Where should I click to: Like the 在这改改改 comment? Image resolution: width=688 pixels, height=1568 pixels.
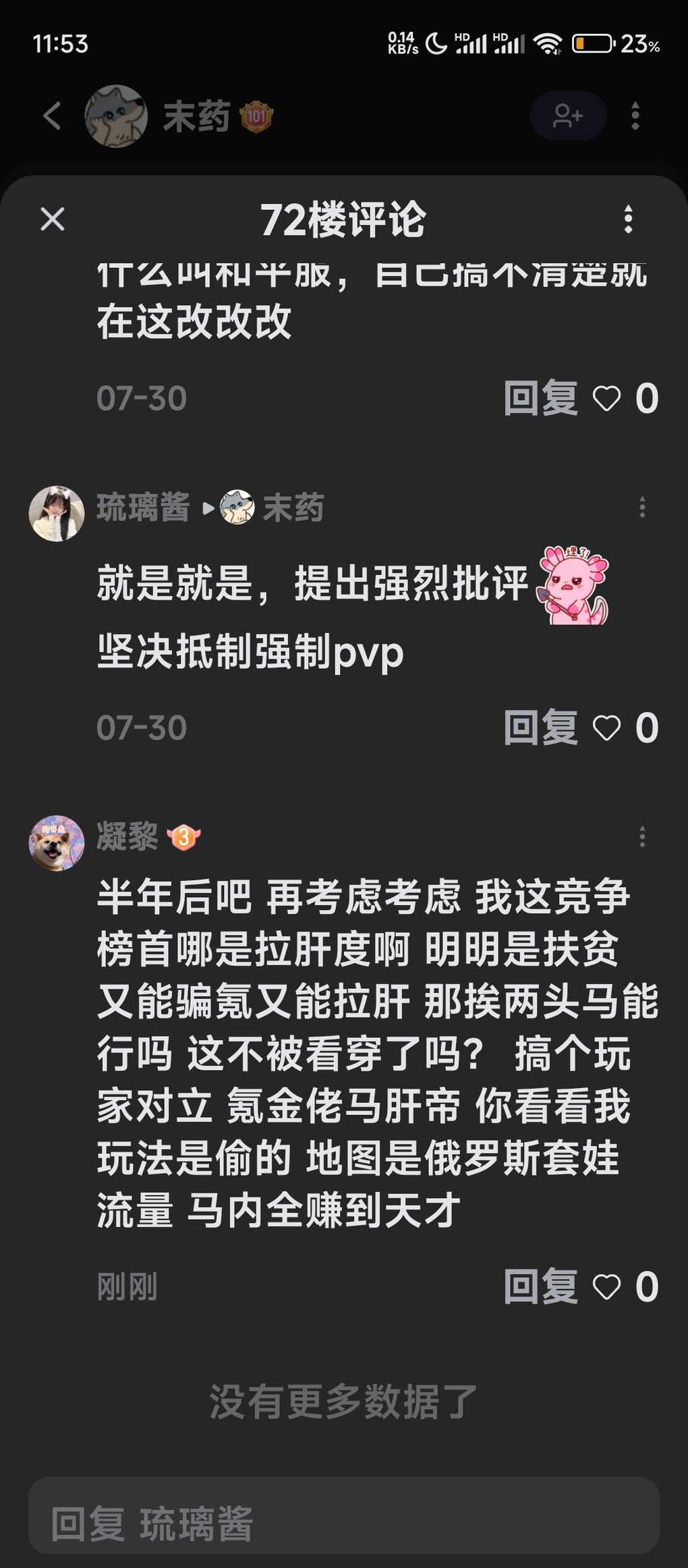[606, 398]
